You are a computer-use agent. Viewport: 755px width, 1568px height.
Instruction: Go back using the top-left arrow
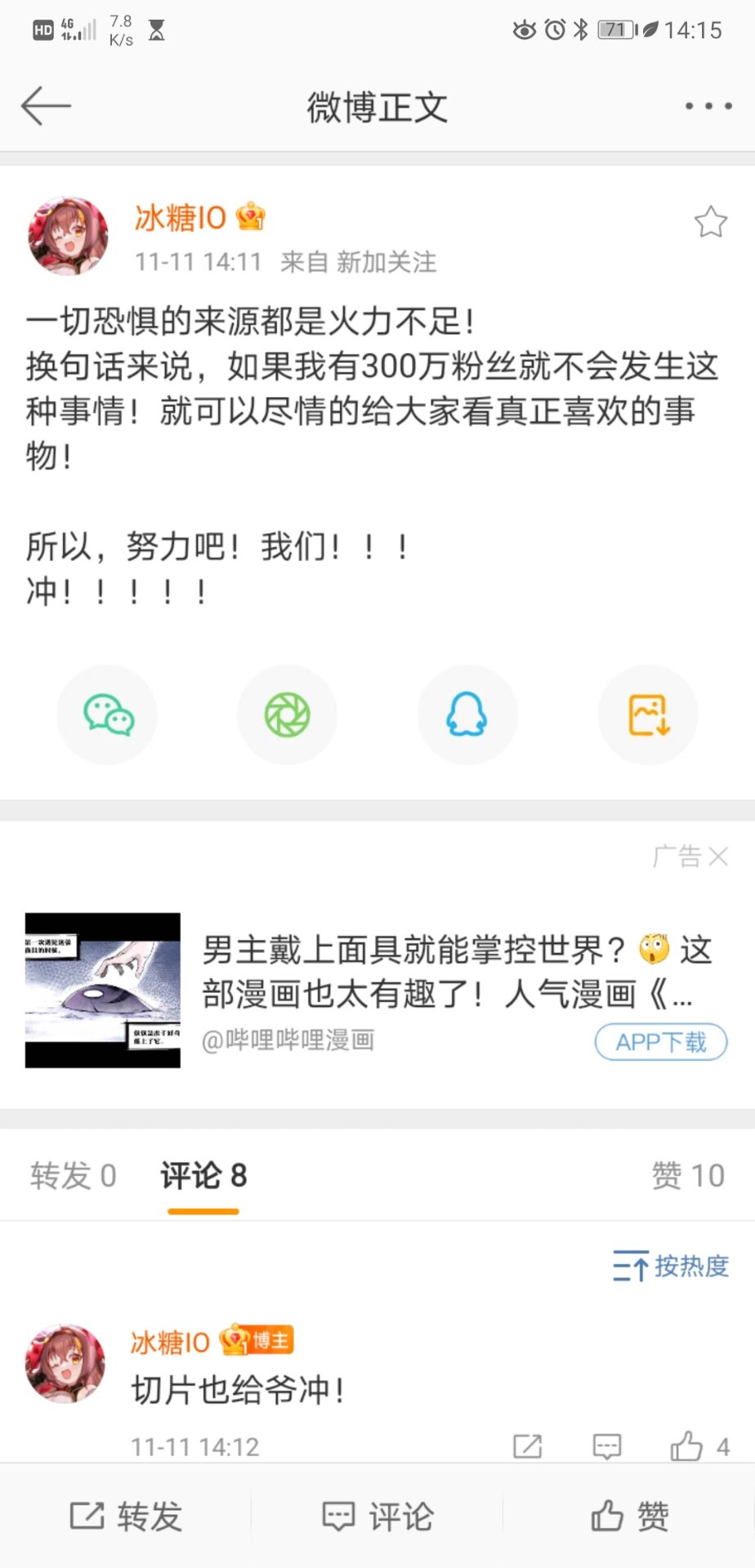point(46,106)
